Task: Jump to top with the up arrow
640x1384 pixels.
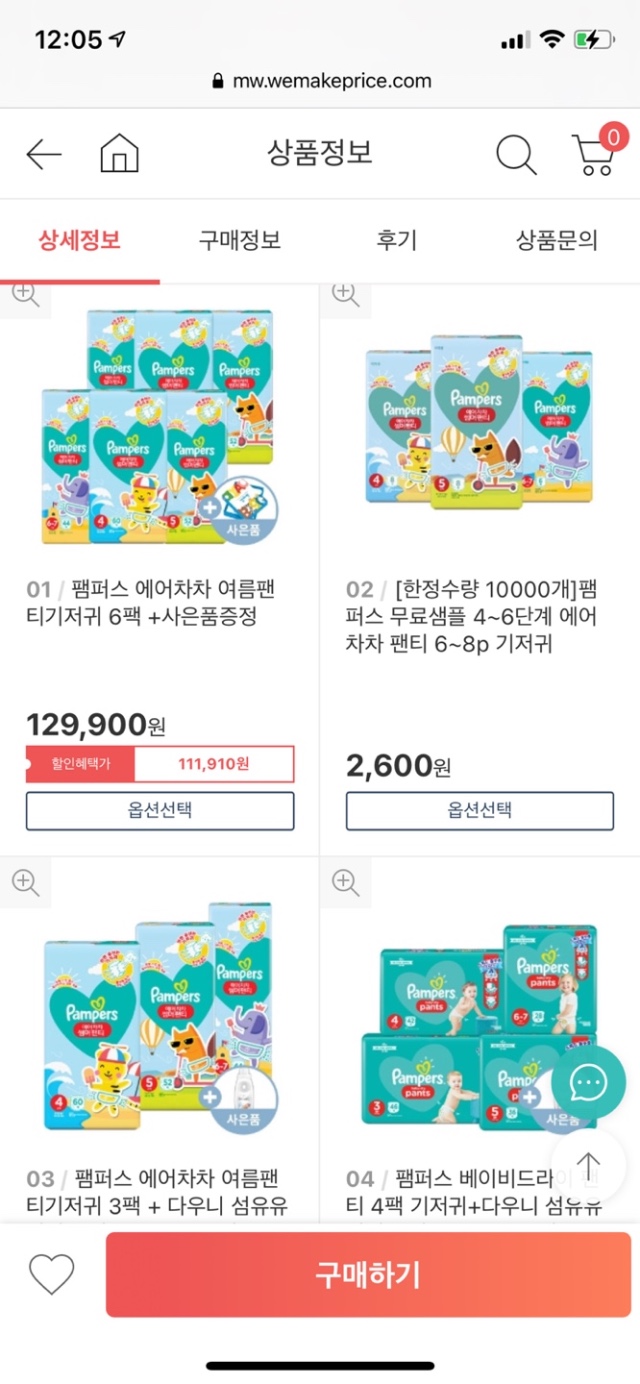Action: [588, 1166]
